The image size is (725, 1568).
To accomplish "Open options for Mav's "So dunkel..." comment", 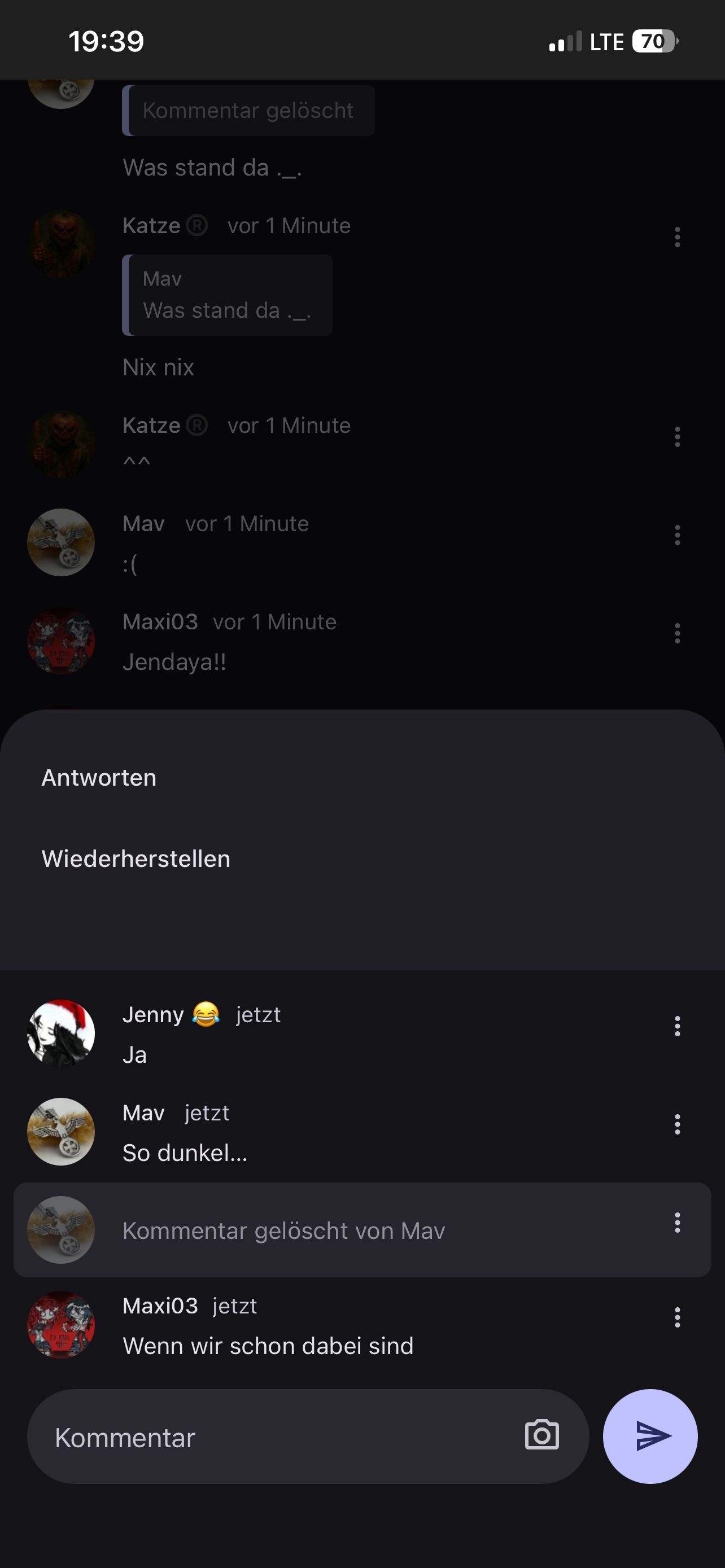I will 677,1124.
